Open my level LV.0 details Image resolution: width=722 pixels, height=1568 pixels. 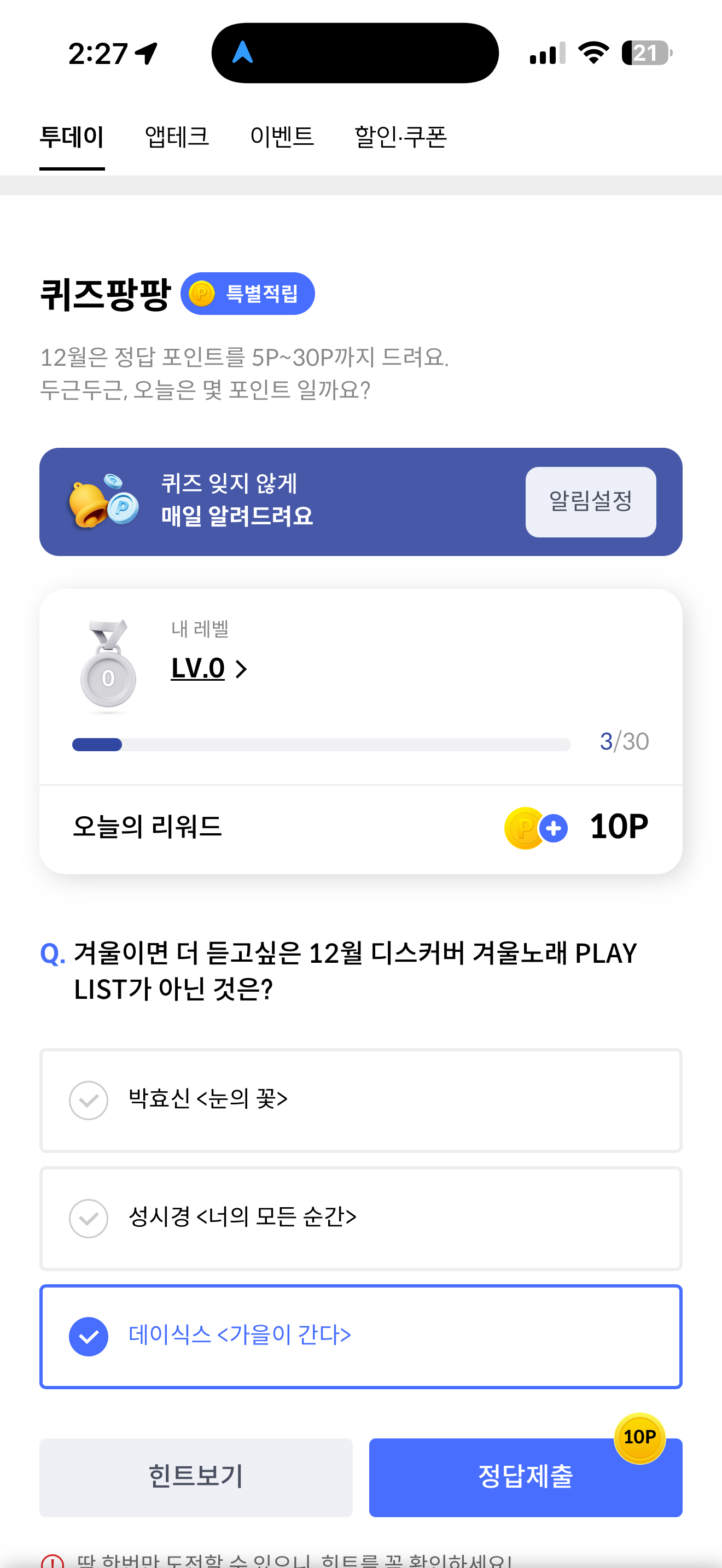click(209, 668)
